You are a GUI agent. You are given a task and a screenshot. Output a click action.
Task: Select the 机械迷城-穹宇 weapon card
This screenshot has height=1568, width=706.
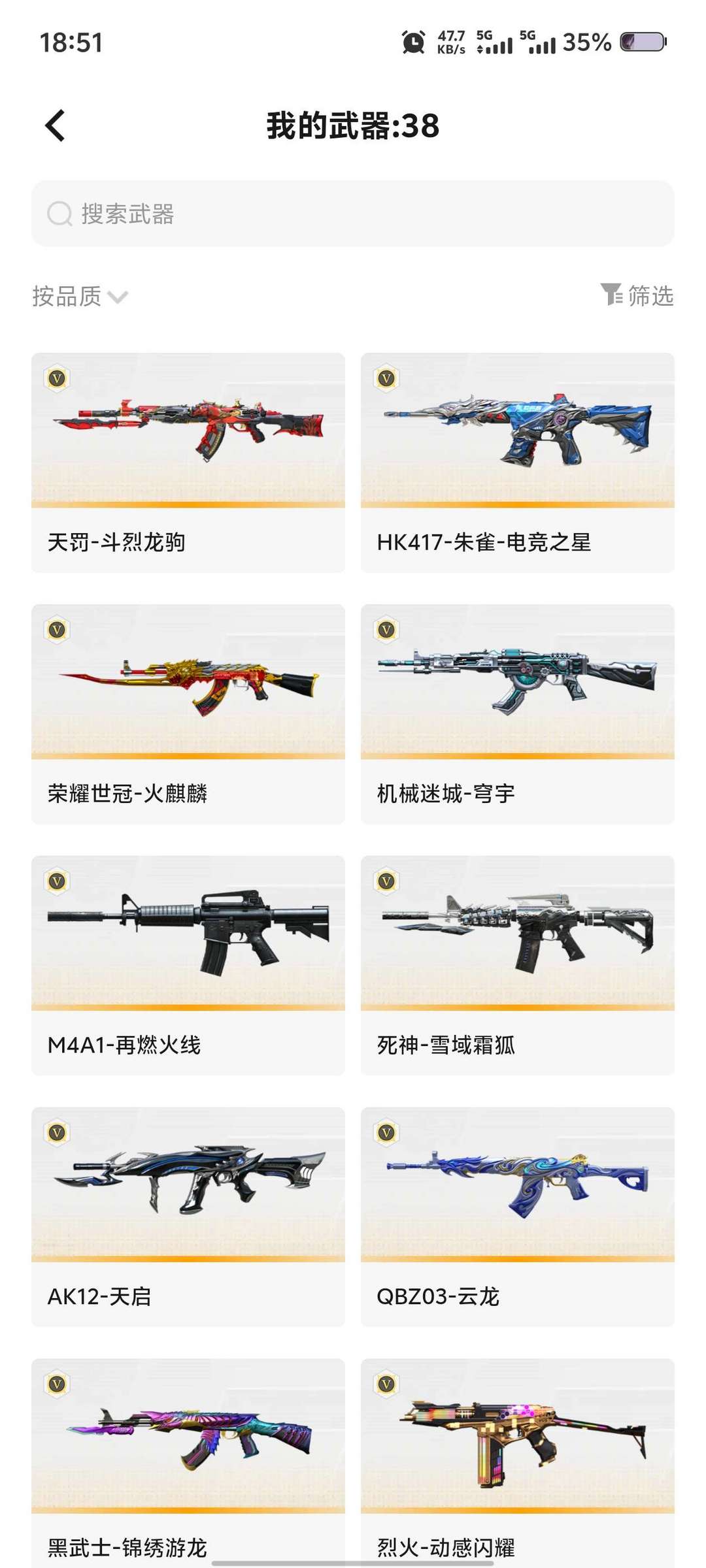click(517, 713)
